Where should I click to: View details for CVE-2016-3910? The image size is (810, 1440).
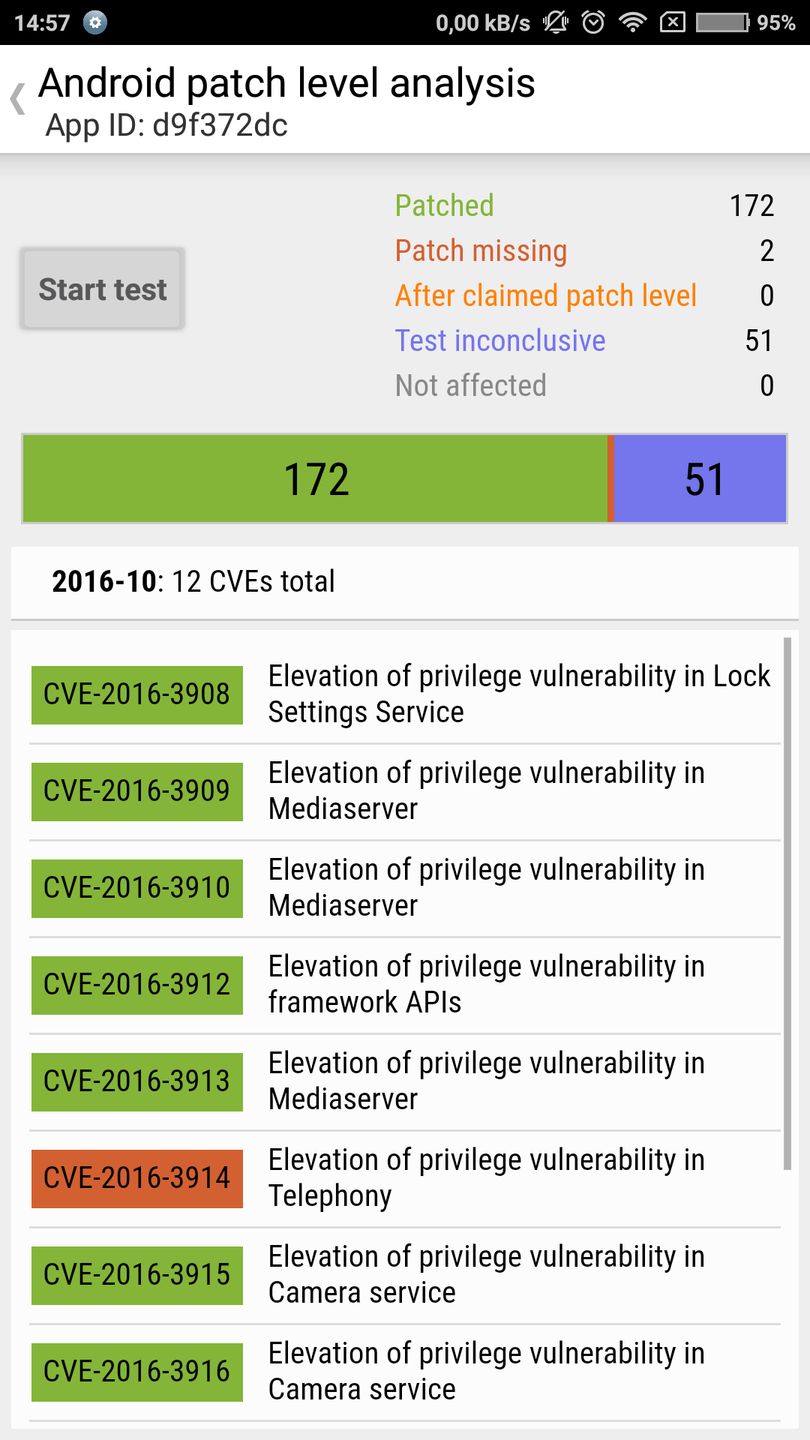[404, 888]
